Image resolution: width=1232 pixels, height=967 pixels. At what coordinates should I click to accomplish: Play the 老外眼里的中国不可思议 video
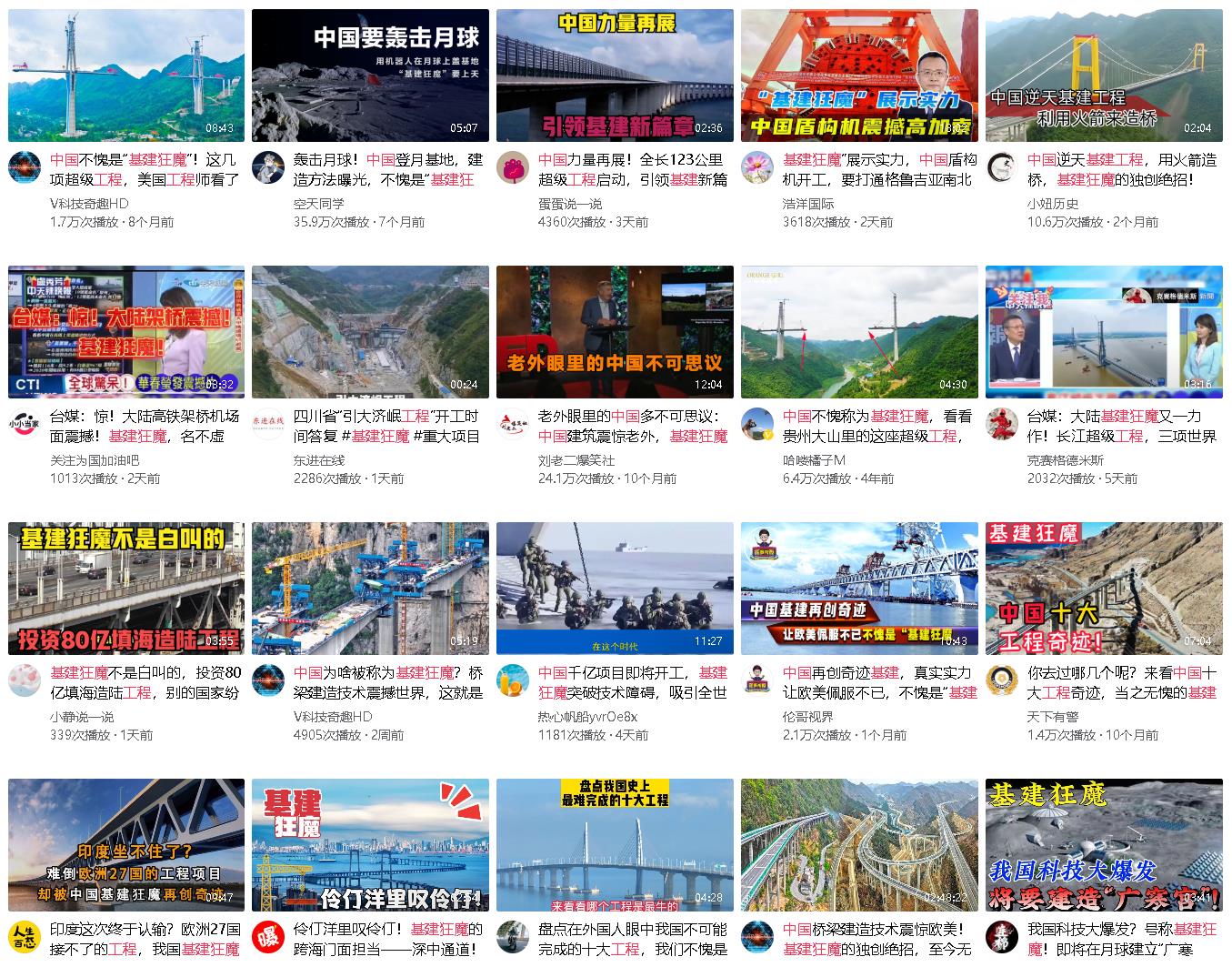pos(615,332)
